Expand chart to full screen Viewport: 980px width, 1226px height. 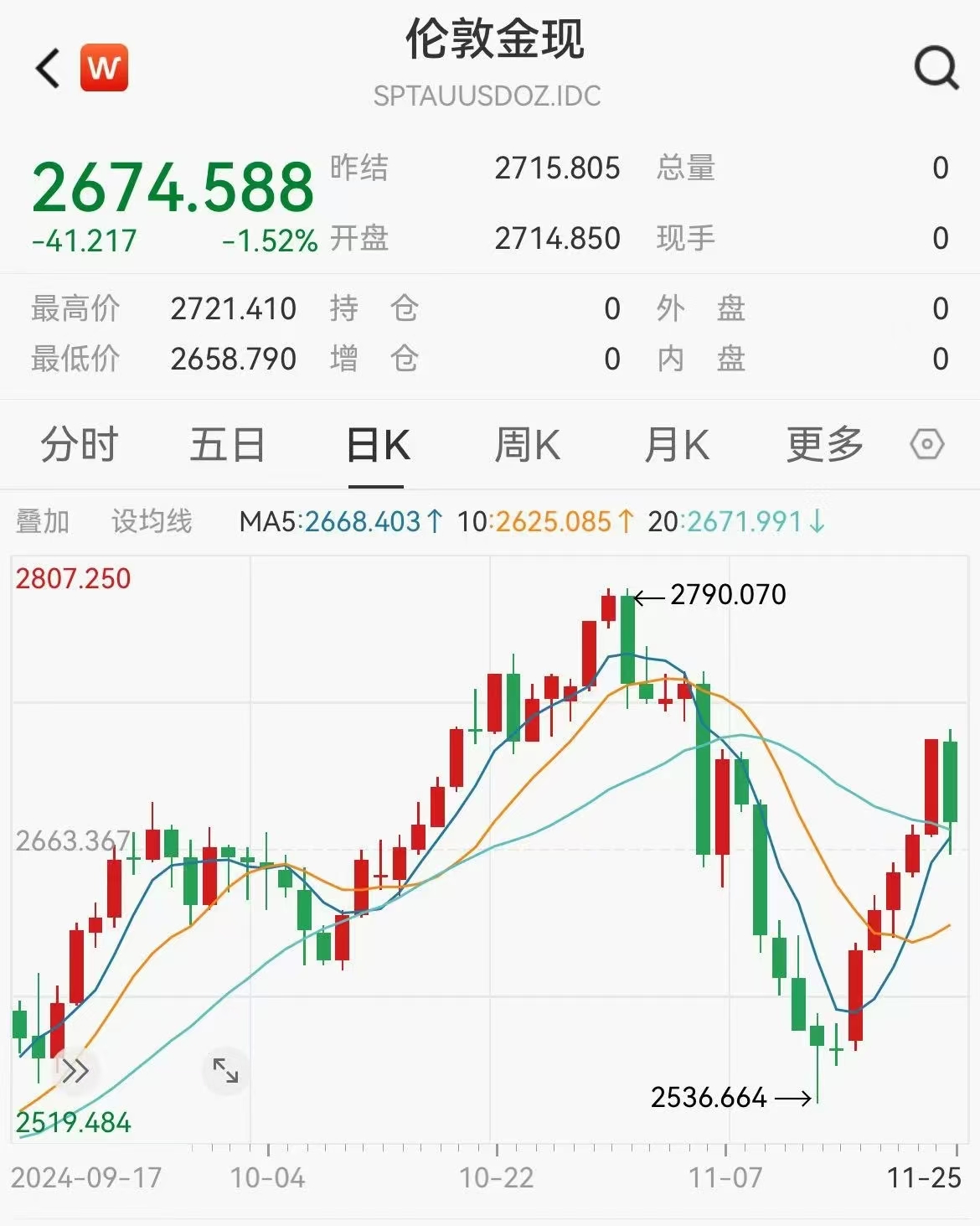click(225, 1070)
